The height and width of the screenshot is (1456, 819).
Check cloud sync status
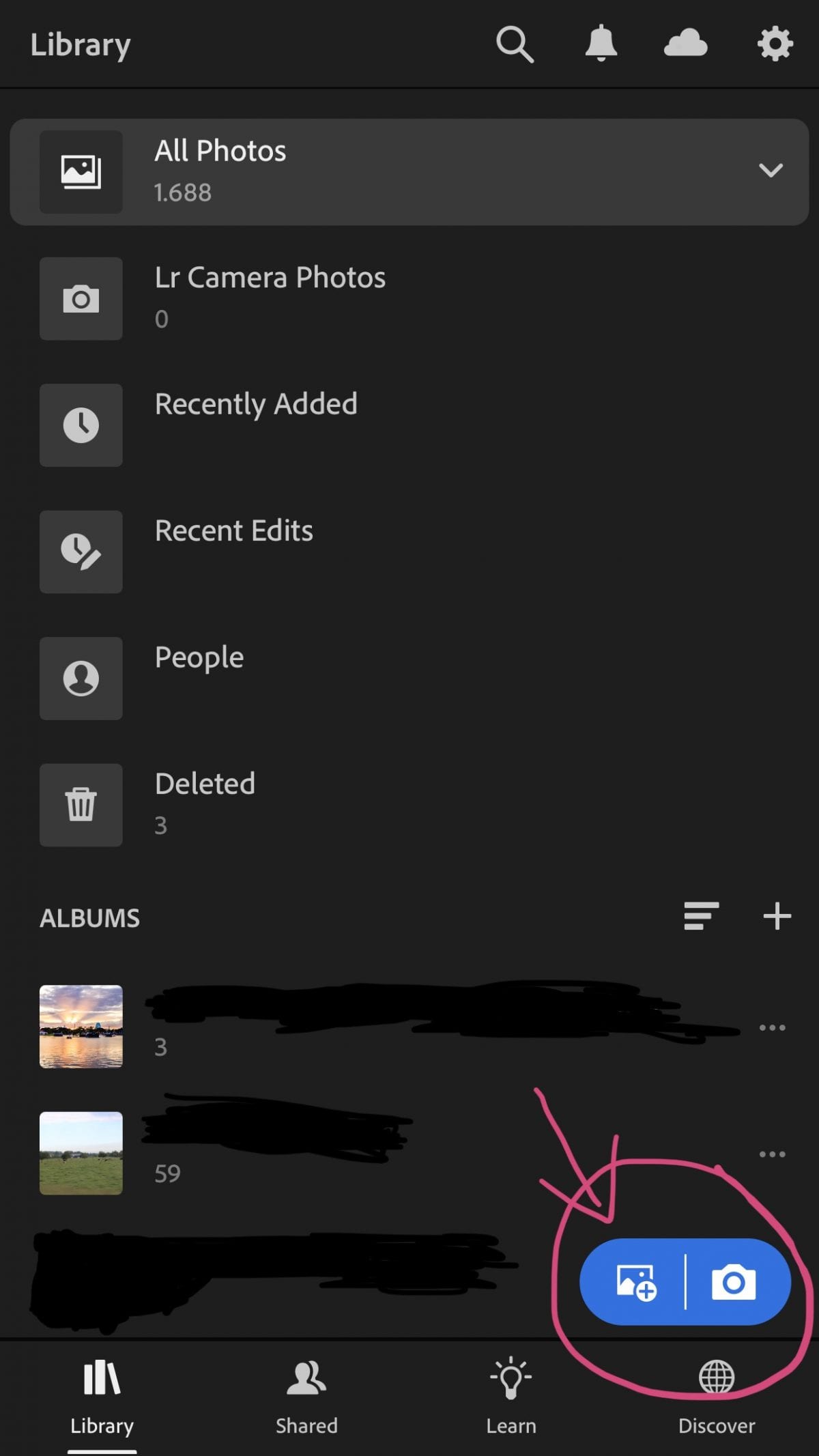[685, 44]
